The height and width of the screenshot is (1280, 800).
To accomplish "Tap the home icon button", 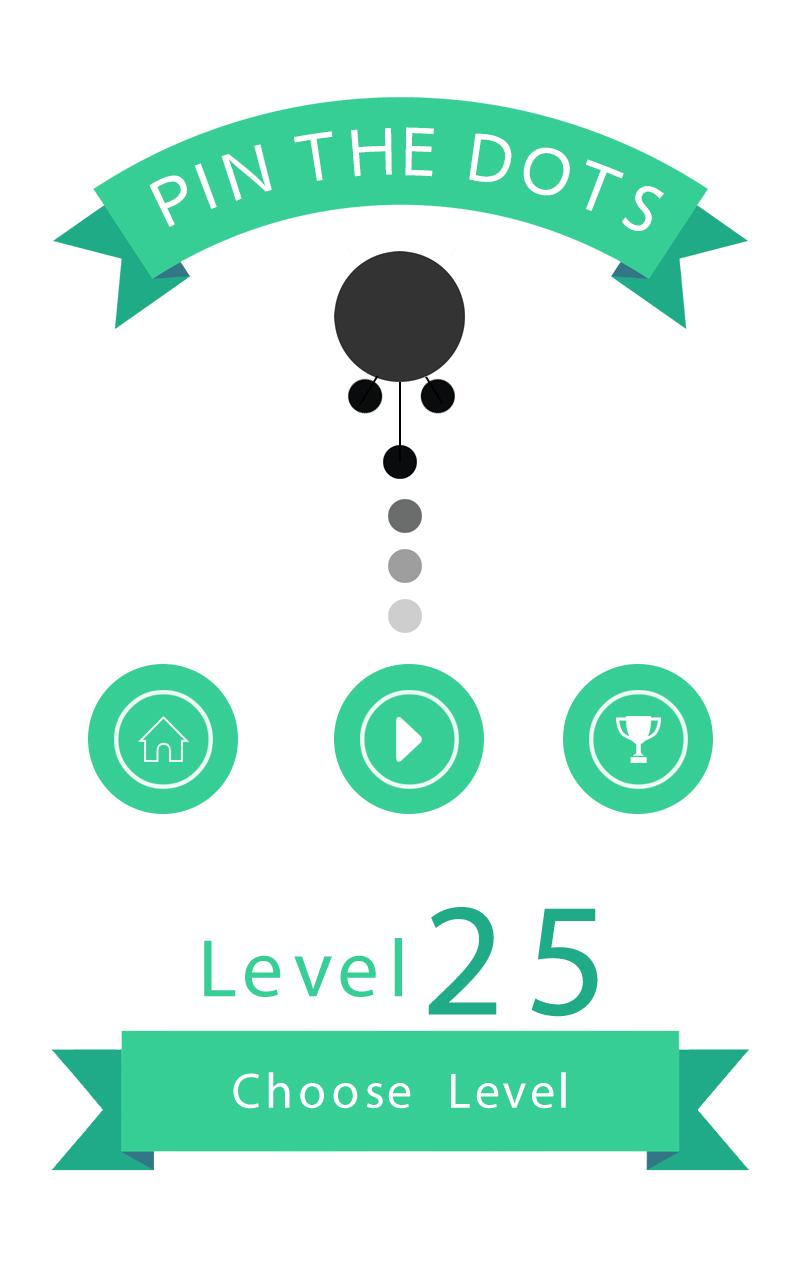I will point(163,739).
